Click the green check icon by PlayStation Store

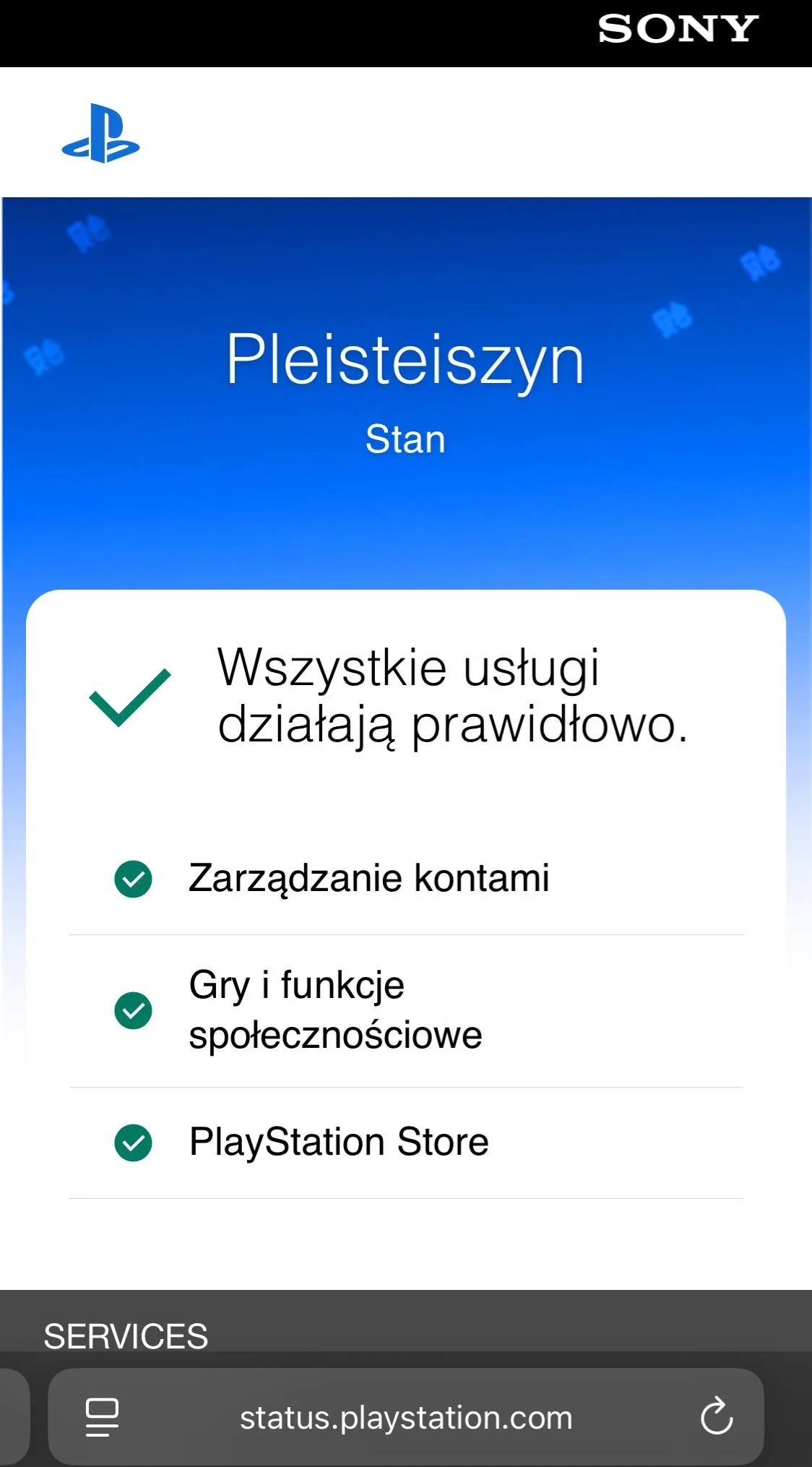point(135,1142)
